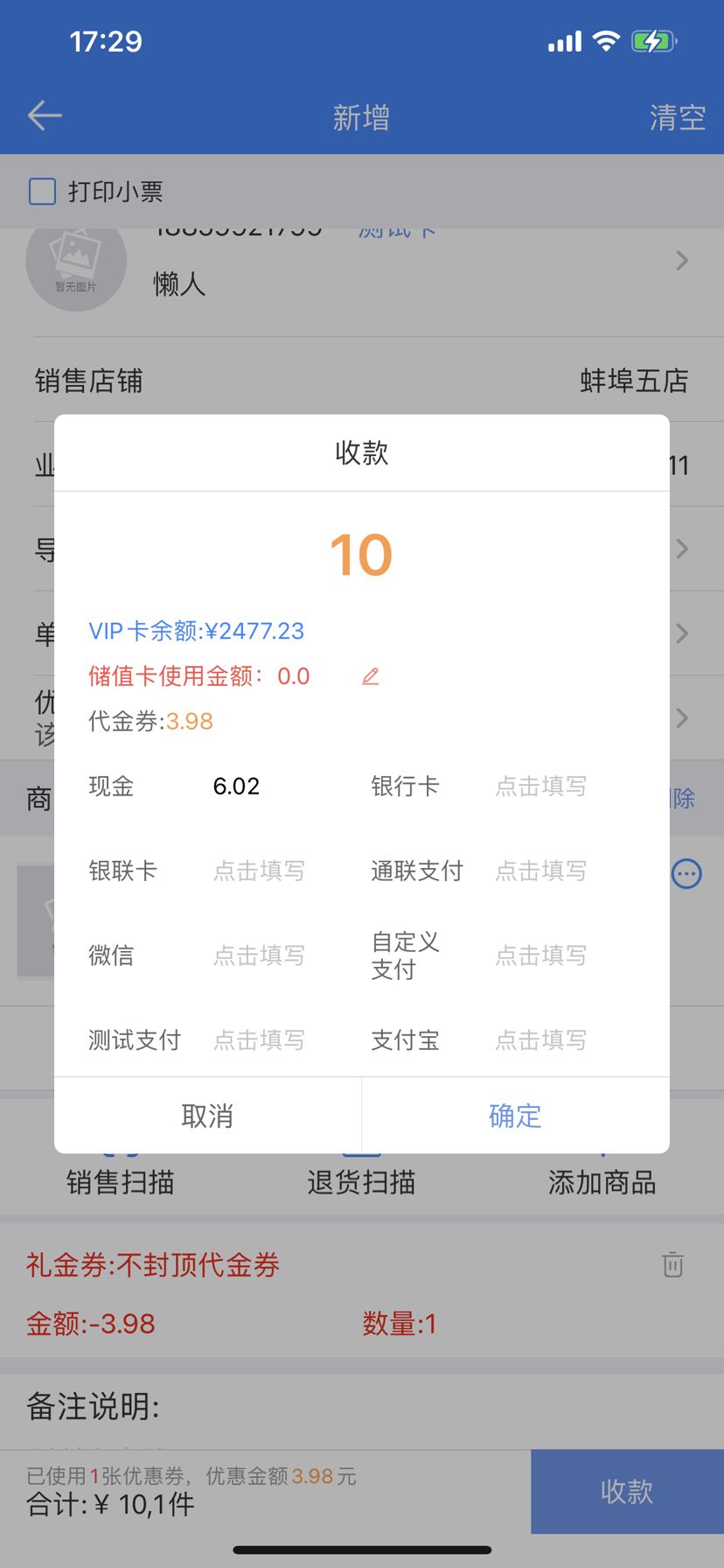Tap 取消 to cancel the payment dialog
724x1568 pixels.
click(x=207, y=1116)
